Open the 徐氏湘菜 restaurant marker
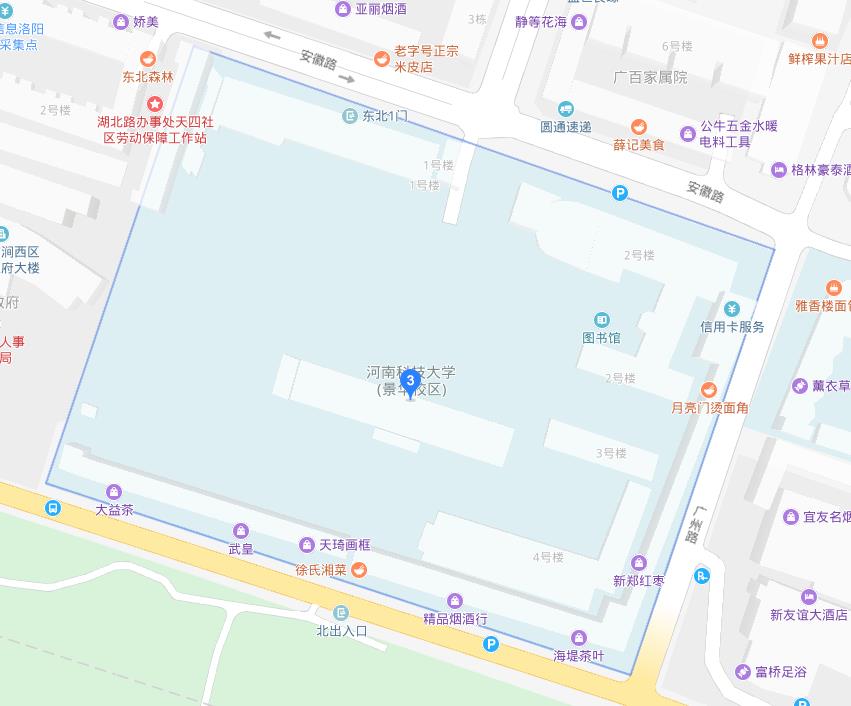The image size is (851, 706). click(x=359, y=570)
